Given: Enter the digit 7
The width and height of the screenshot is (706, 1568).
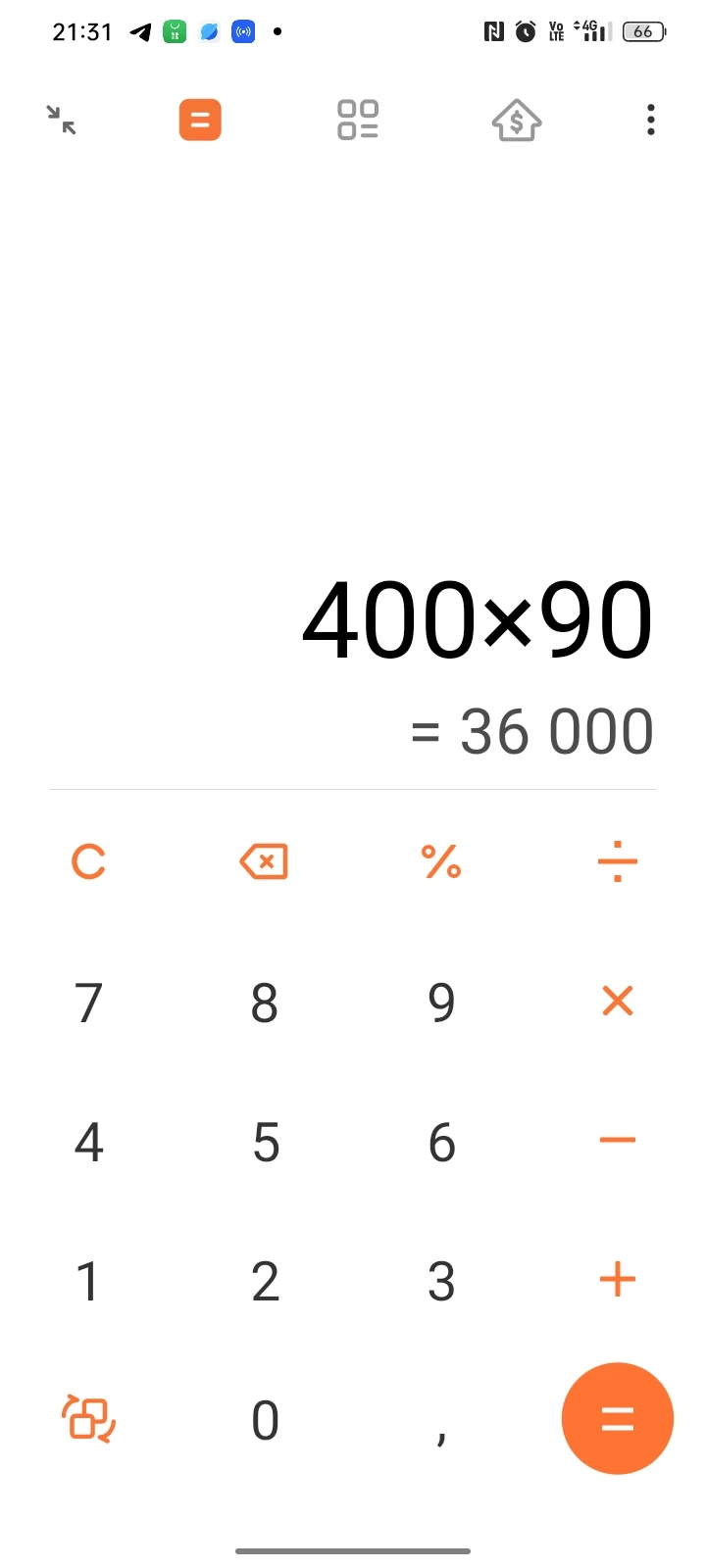Looking at the screenshot, I should pyautogui.click(x=88, y=1003).
